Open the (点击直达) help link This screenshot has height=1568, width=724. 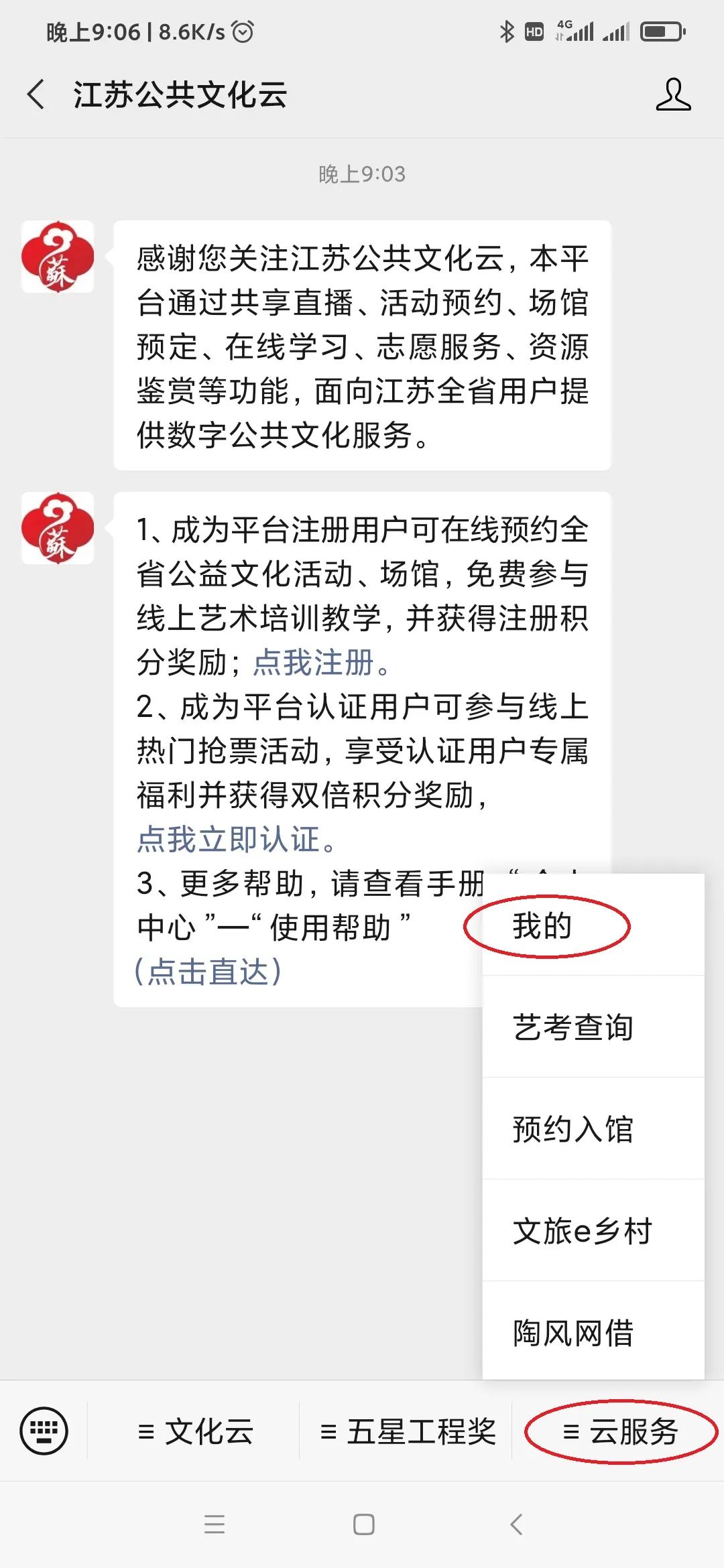click(x=208, y=972)
